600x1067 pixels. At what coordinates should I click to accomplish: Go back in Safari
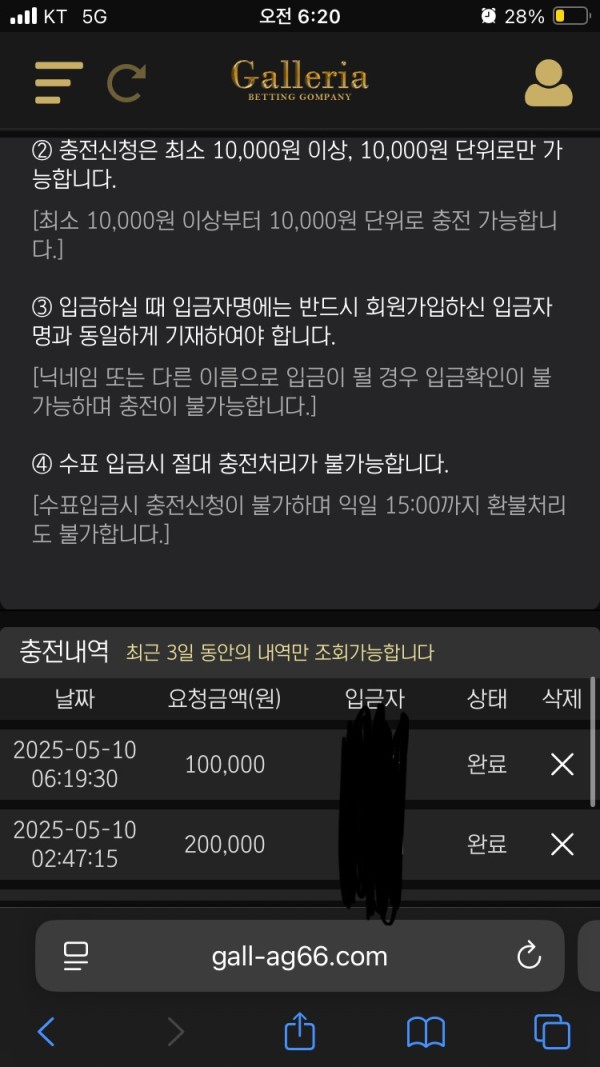click(x=46, y=1031)
